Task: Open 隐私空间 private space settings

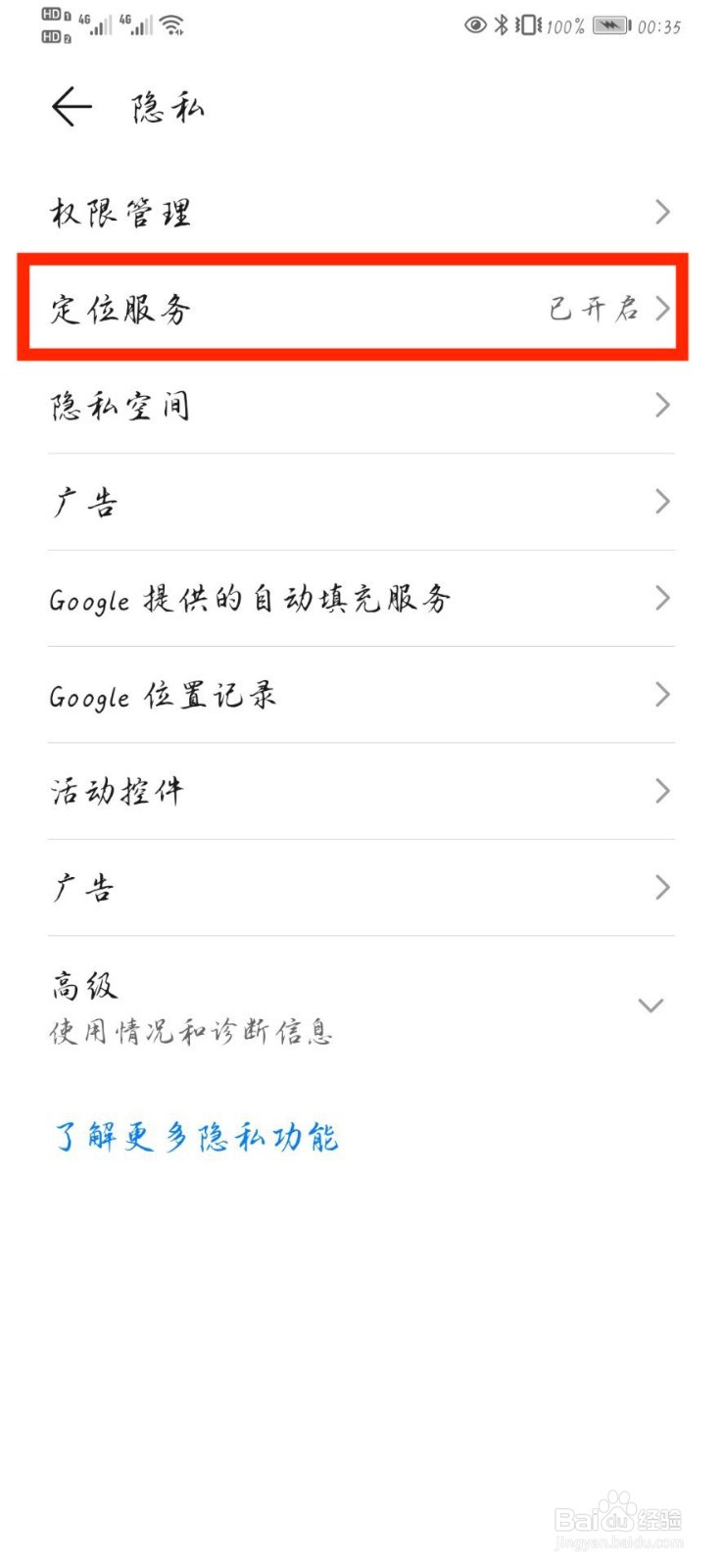Action: (294, 405)
